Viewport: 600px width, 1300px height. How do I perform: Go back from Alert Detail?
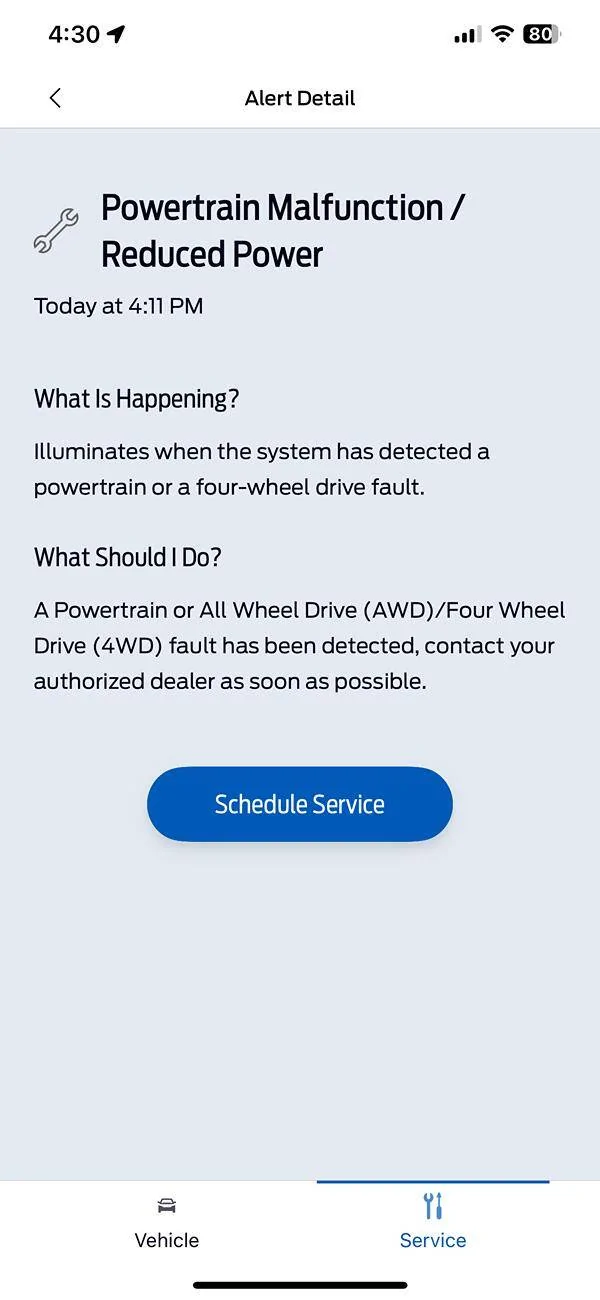(55, 98)
